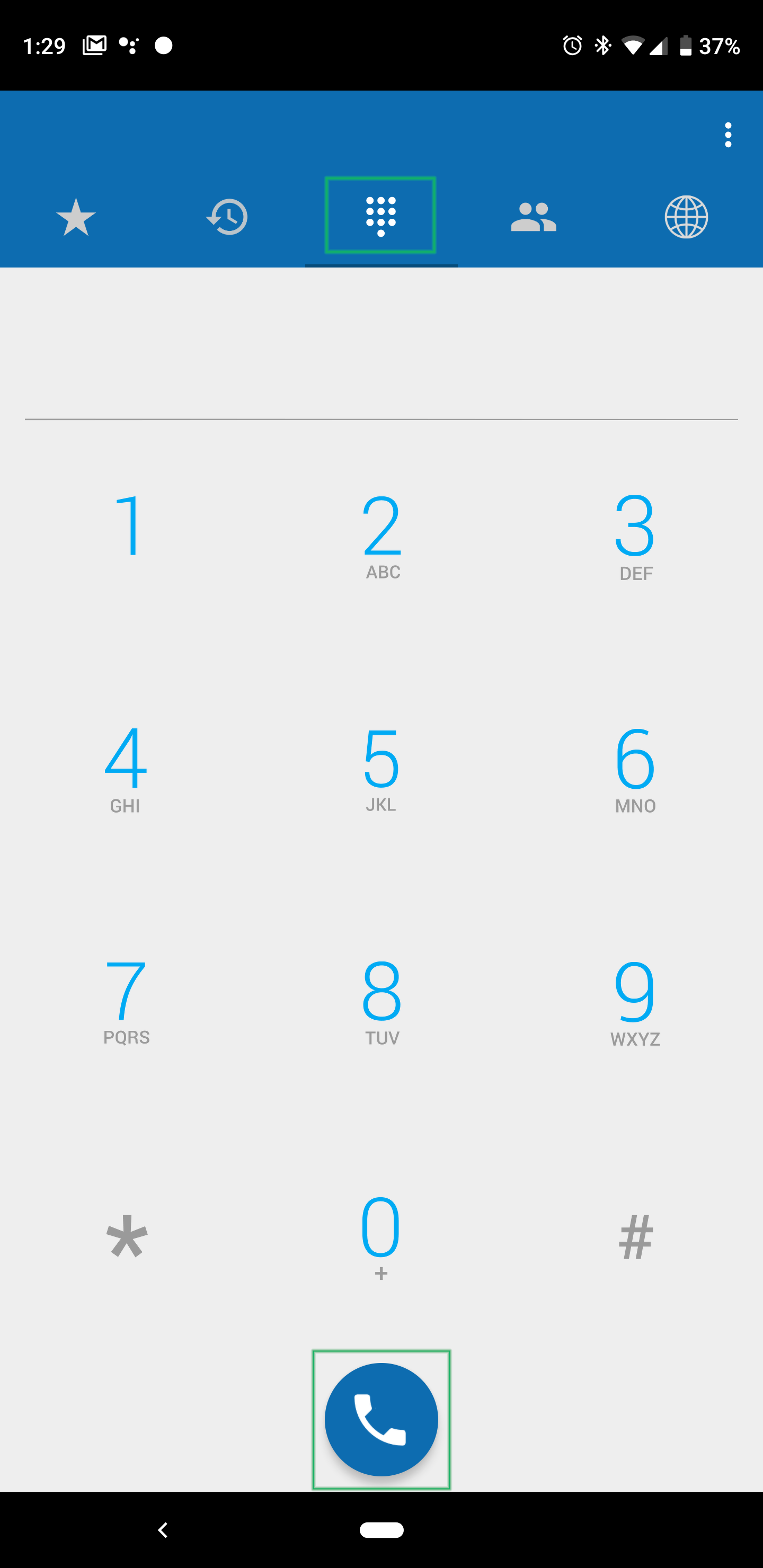Screen dimensions: 763x1568
Task: Switch to the favorites star tab
Action: (76, 217)
